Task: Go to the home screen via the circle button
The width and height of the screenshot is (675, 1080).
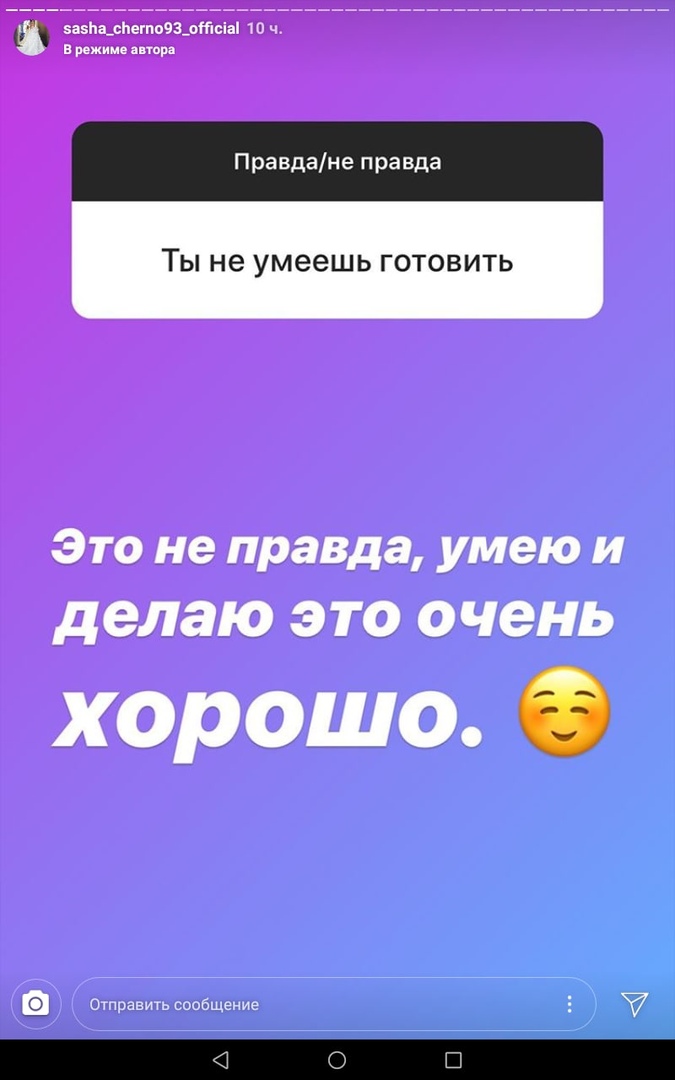Action: pos(337,1059)
